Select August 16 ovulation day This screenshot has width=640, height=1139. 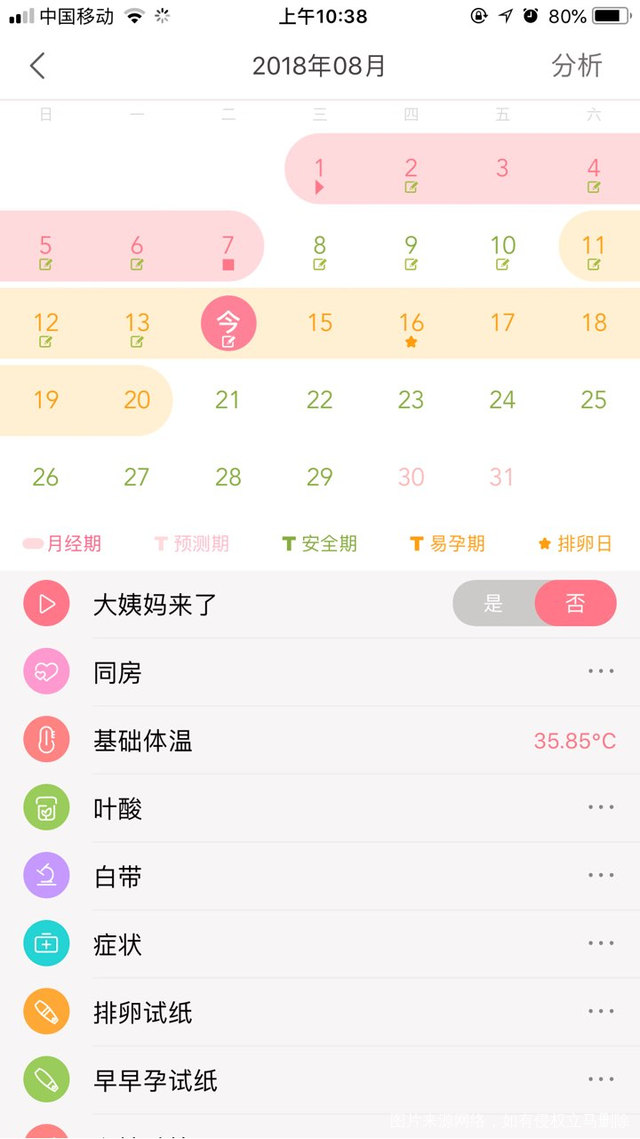point(411,326)
